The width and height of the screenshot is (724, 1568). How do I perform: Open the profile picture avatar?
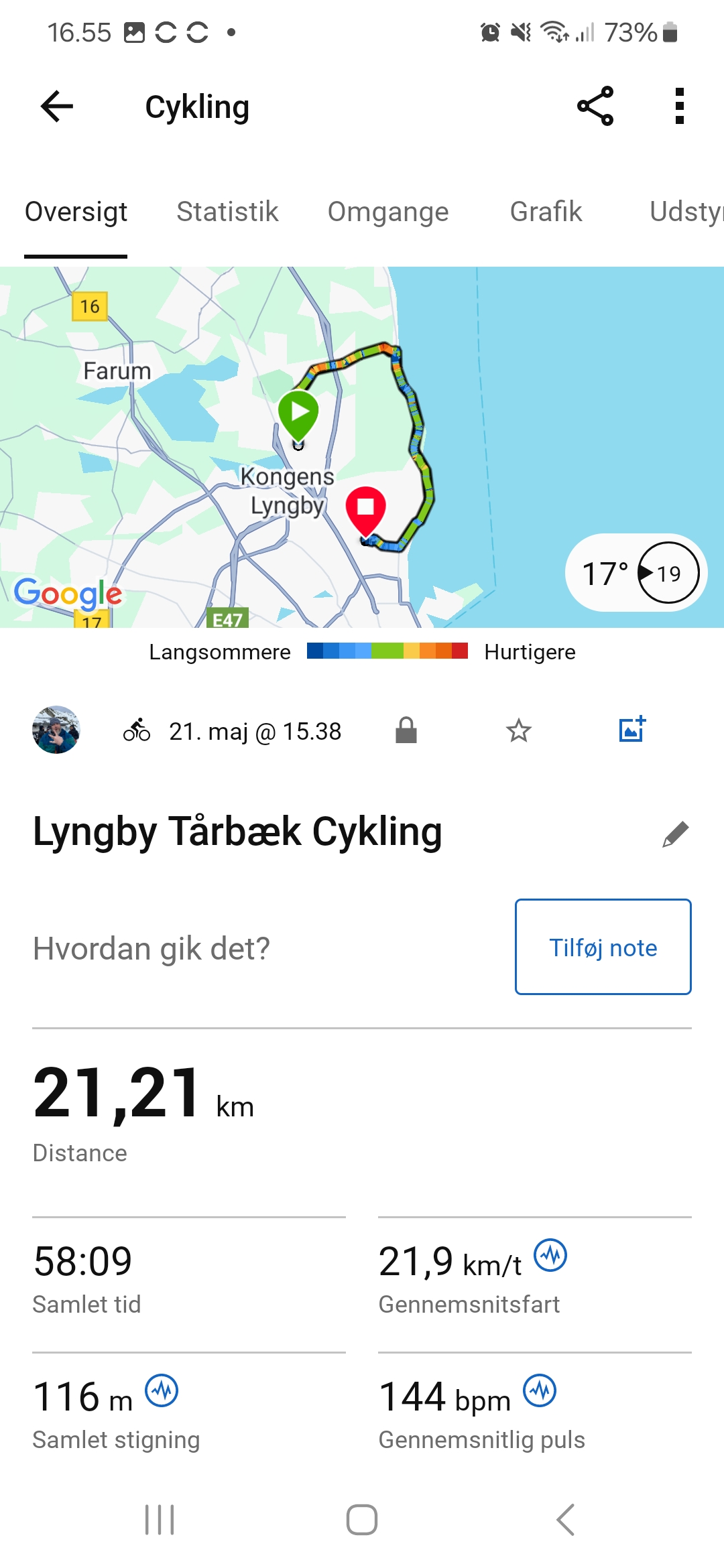click(x=56, y=730)
